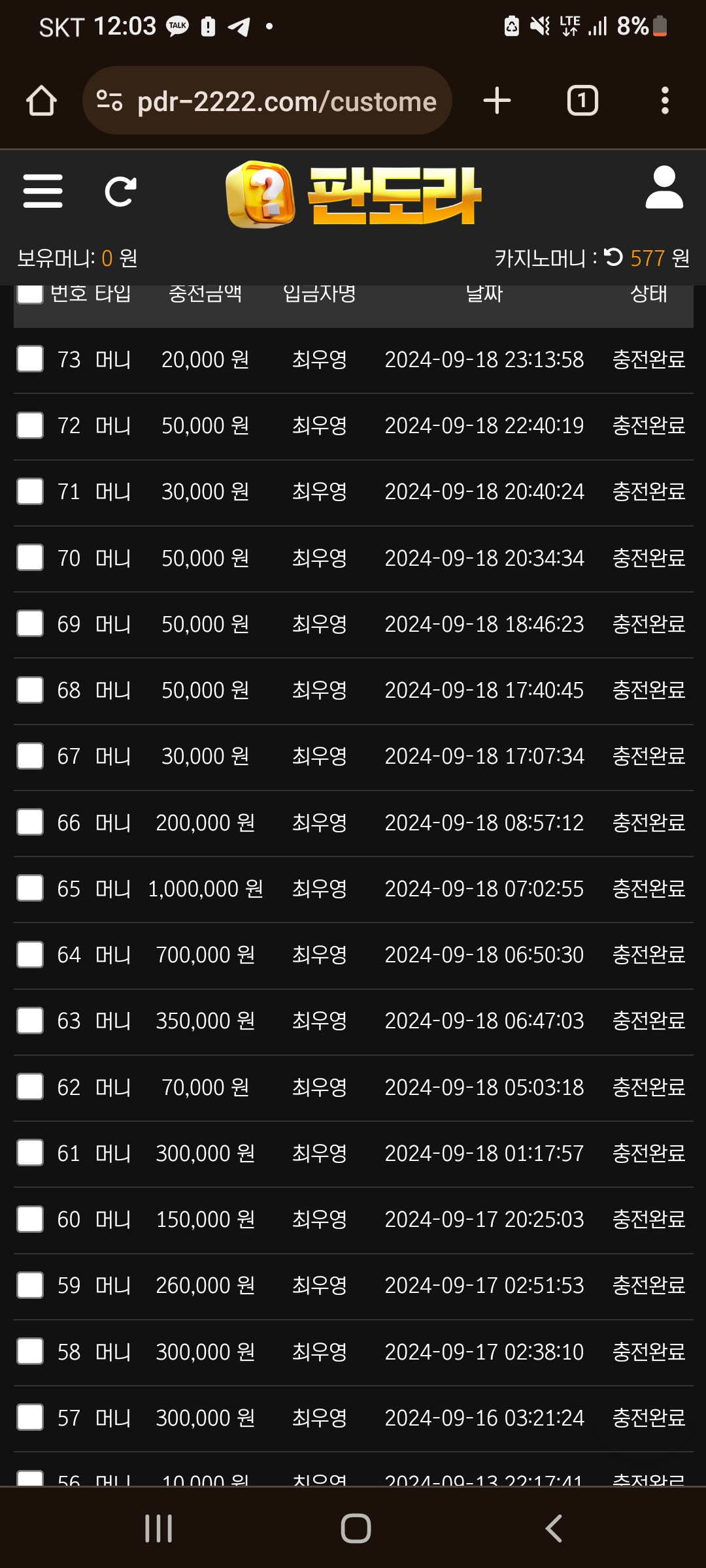Select row 65 with 1,000,000 won
706x1568 pixels.
click(x=30, y=888)
